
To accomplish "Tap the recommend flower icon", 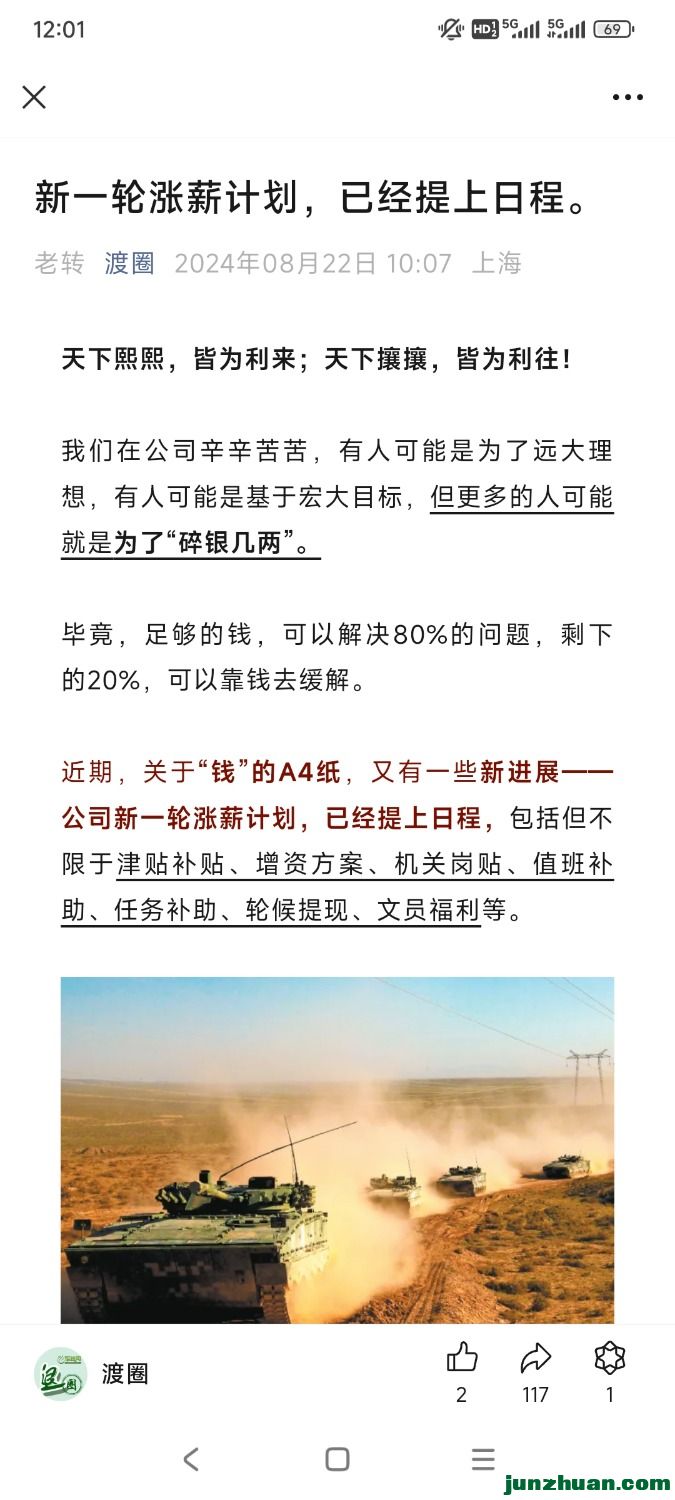I will [x=609, y=1358].
